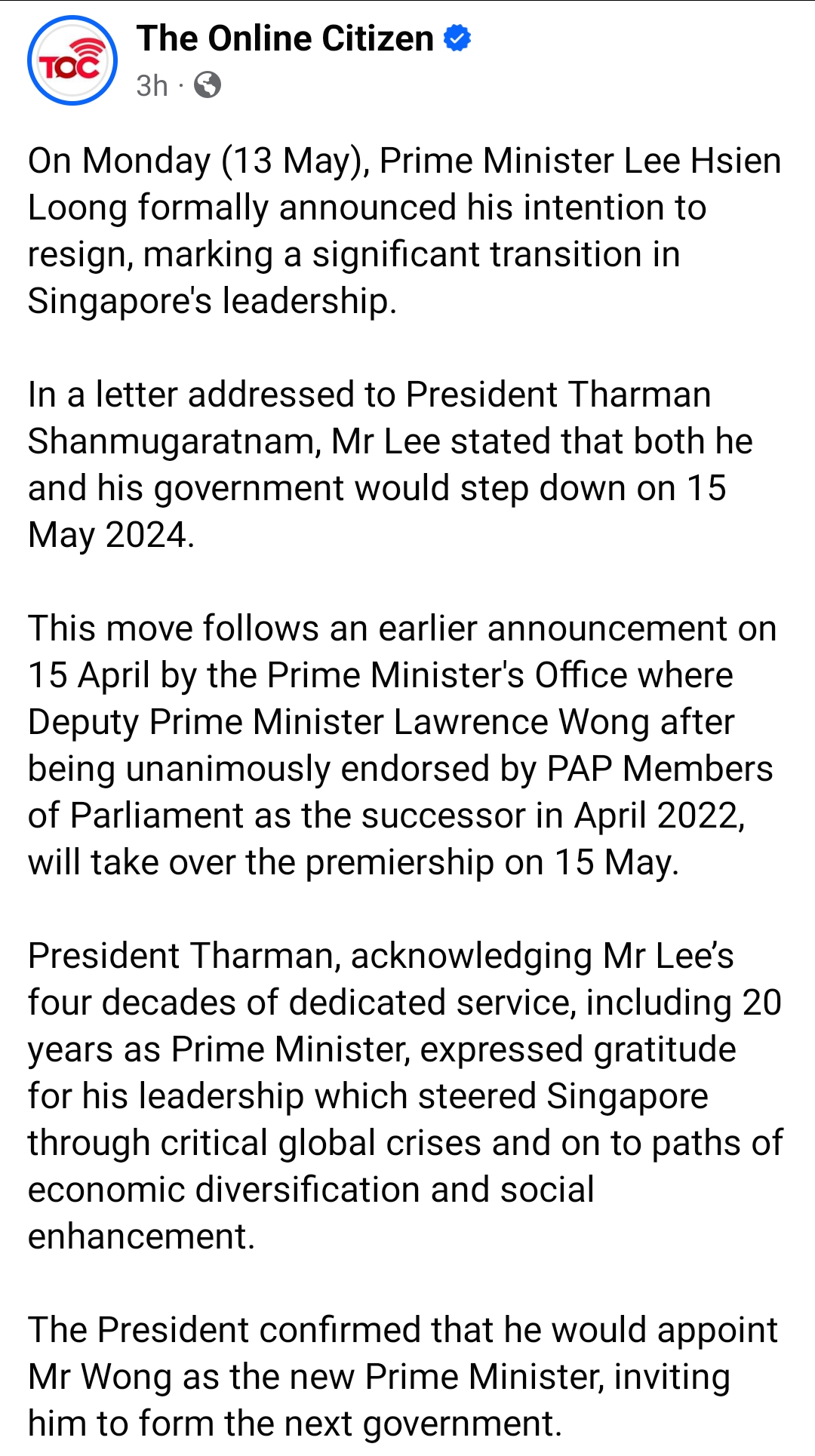Screen dimensions: 815x1456
Task: Tap the public audience globe icon
Action: [208, 84]
